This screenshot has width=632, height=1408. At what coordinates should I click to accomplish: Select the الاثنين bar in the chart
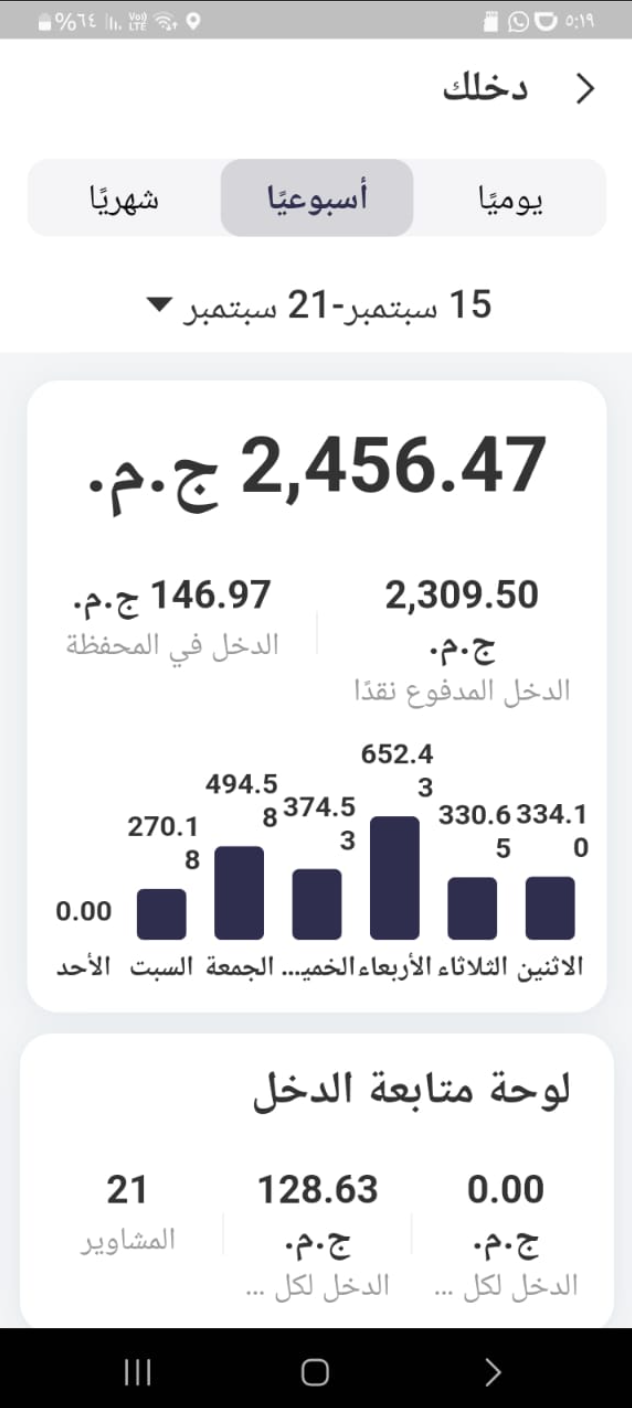pyautogui.click(x=550, y=908)
